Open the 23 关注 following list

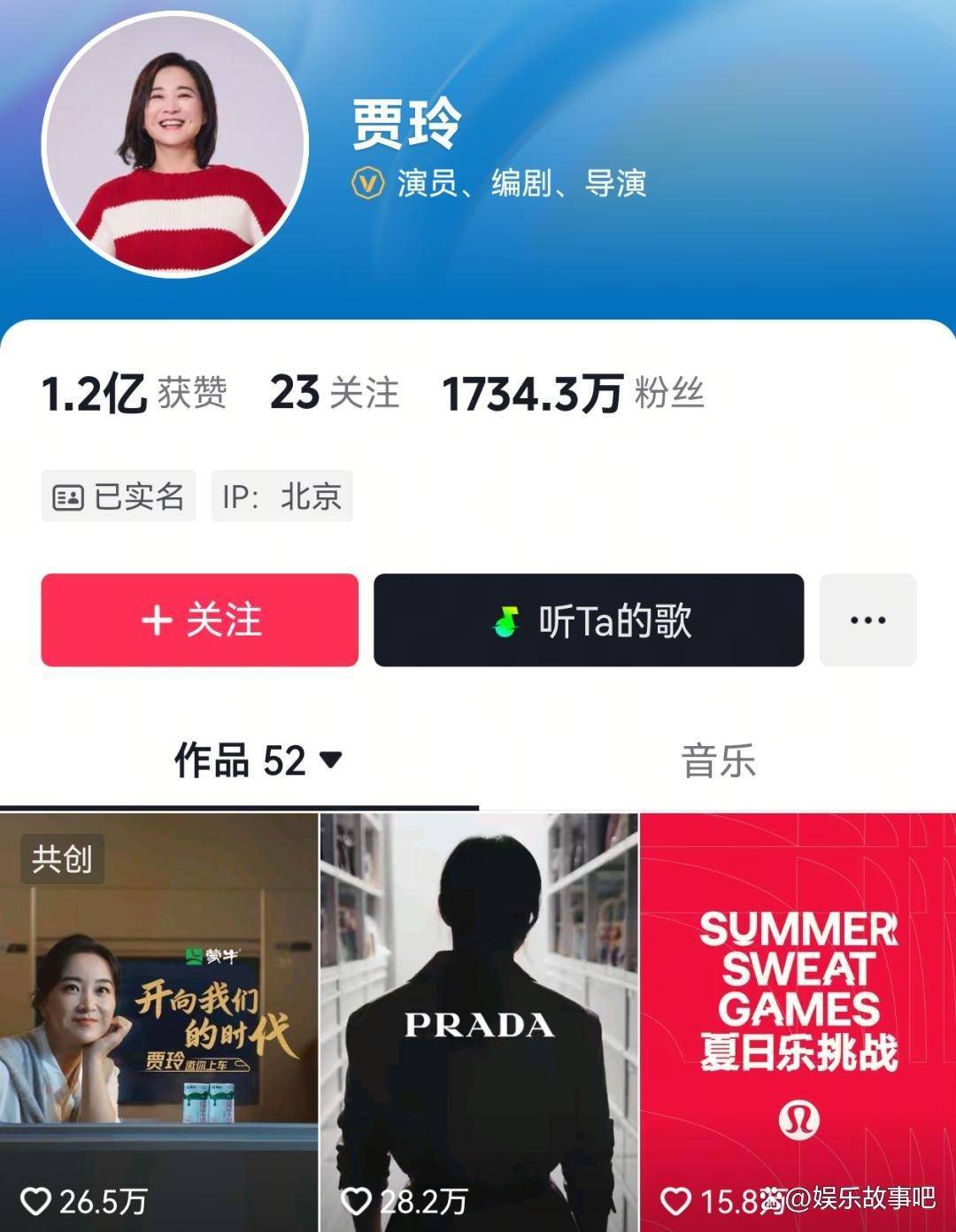pos(335,393)
